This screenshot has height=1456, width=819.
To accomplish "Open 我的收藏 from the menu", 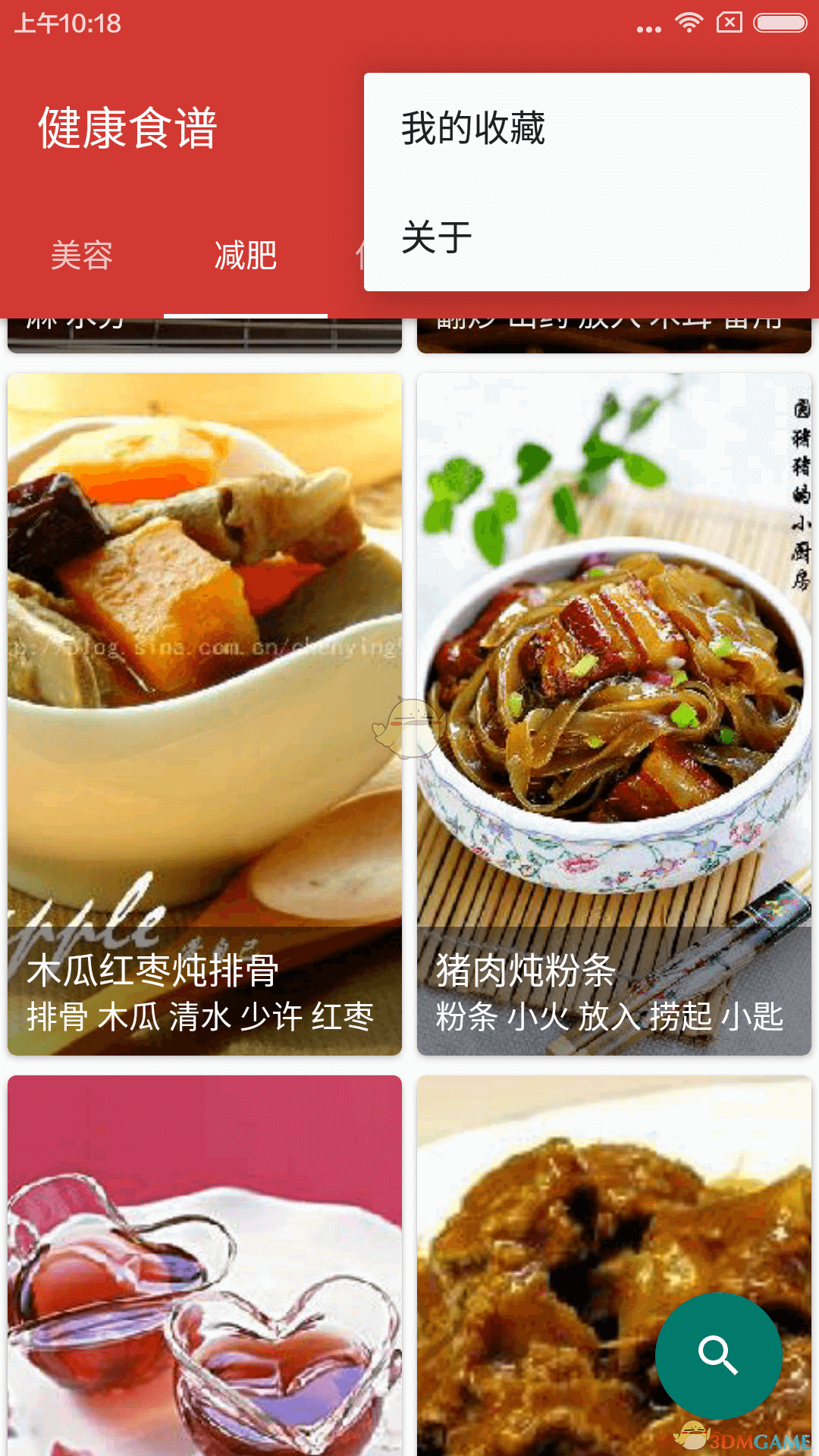I will click(473, 128).
